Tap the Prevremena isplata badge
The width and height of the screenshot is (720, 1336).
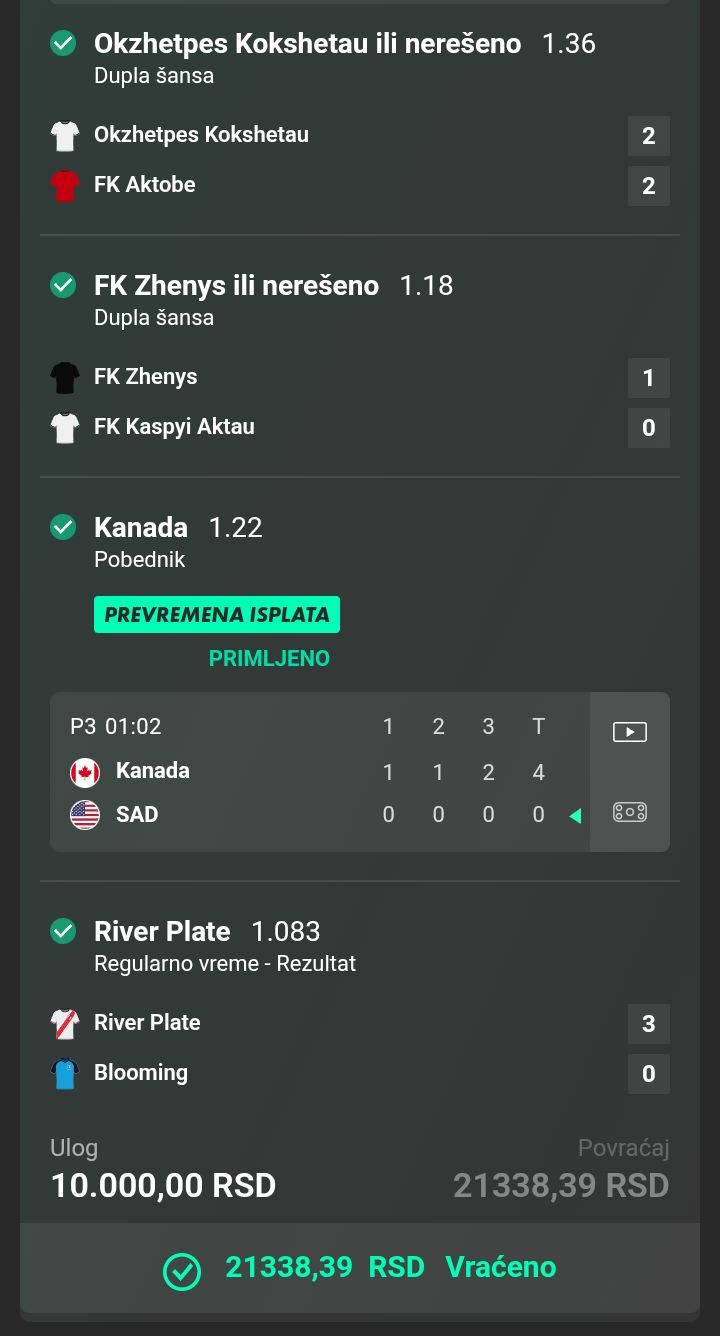[217, 615]
